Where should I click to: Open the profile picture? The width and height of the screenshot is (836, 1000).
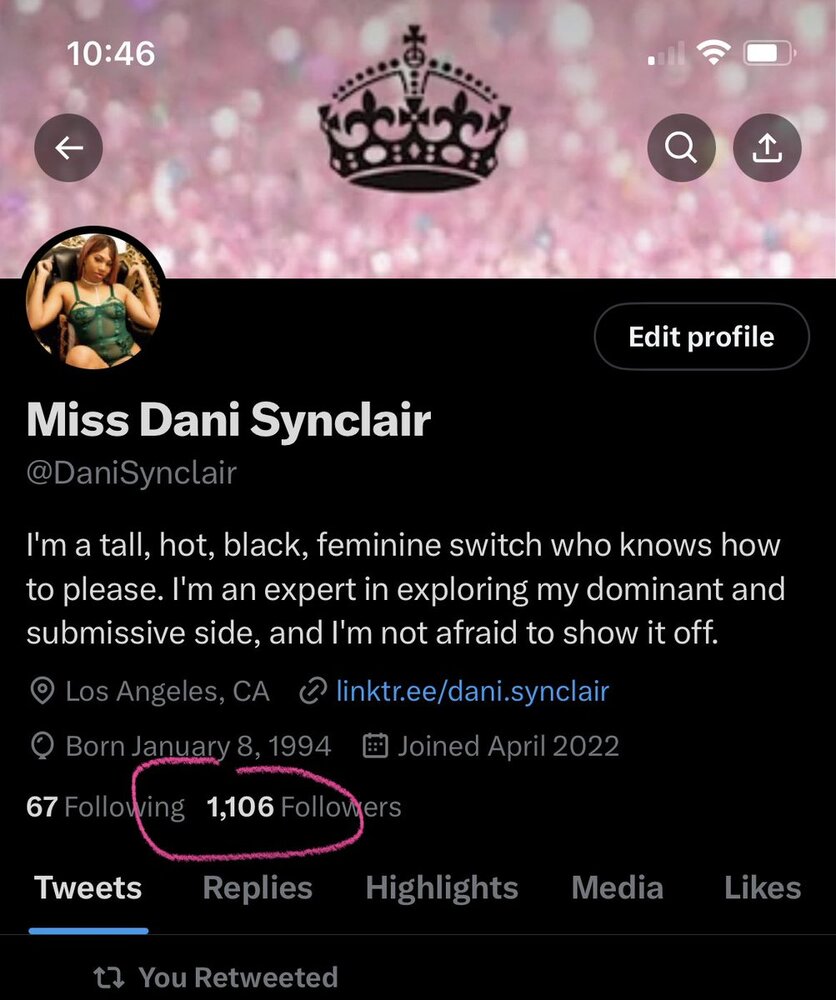tap(93, 298)
